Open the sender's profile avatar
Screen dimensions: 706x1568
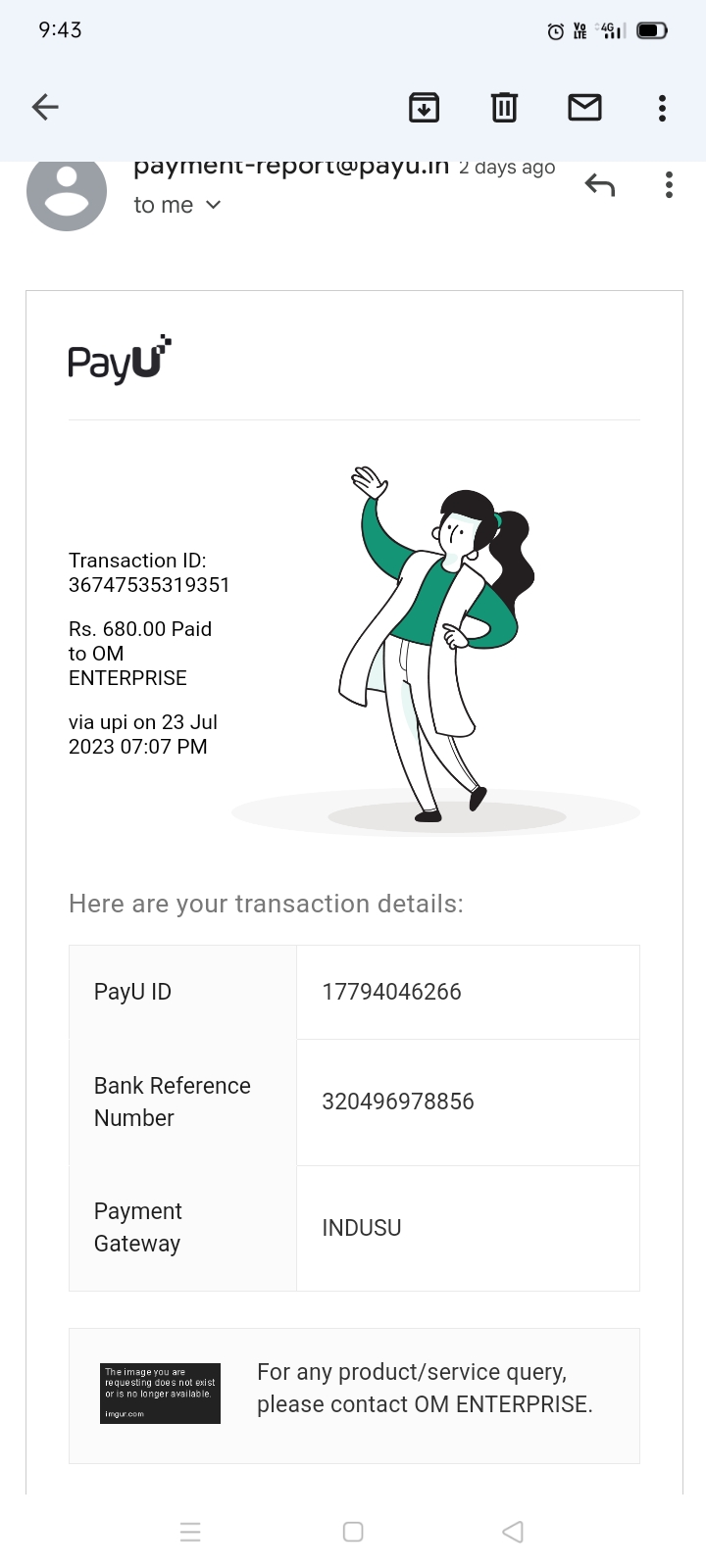[67, 192]
